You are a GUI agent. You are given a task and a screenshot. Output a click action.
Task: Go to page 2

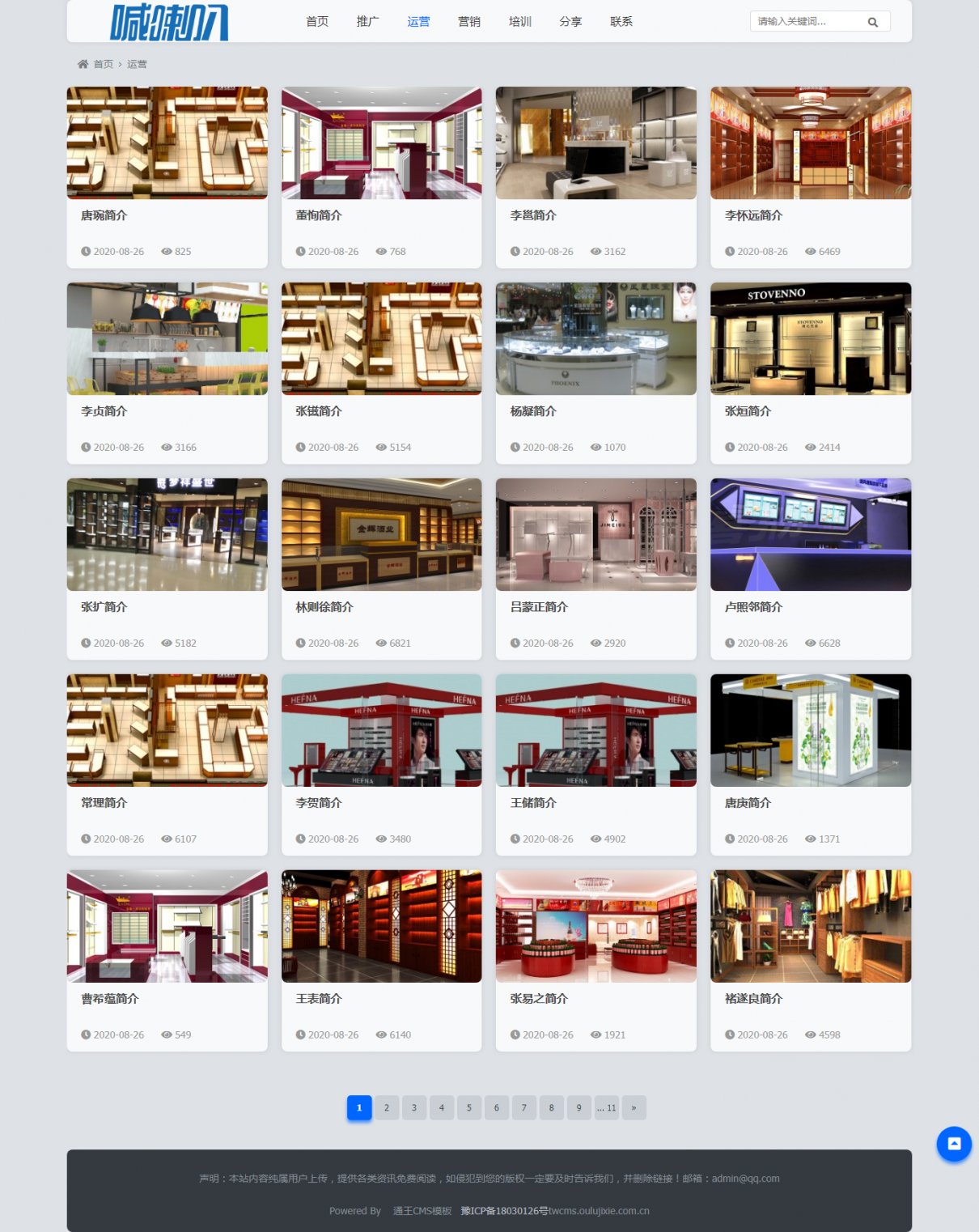click(x=387, y=1107)
